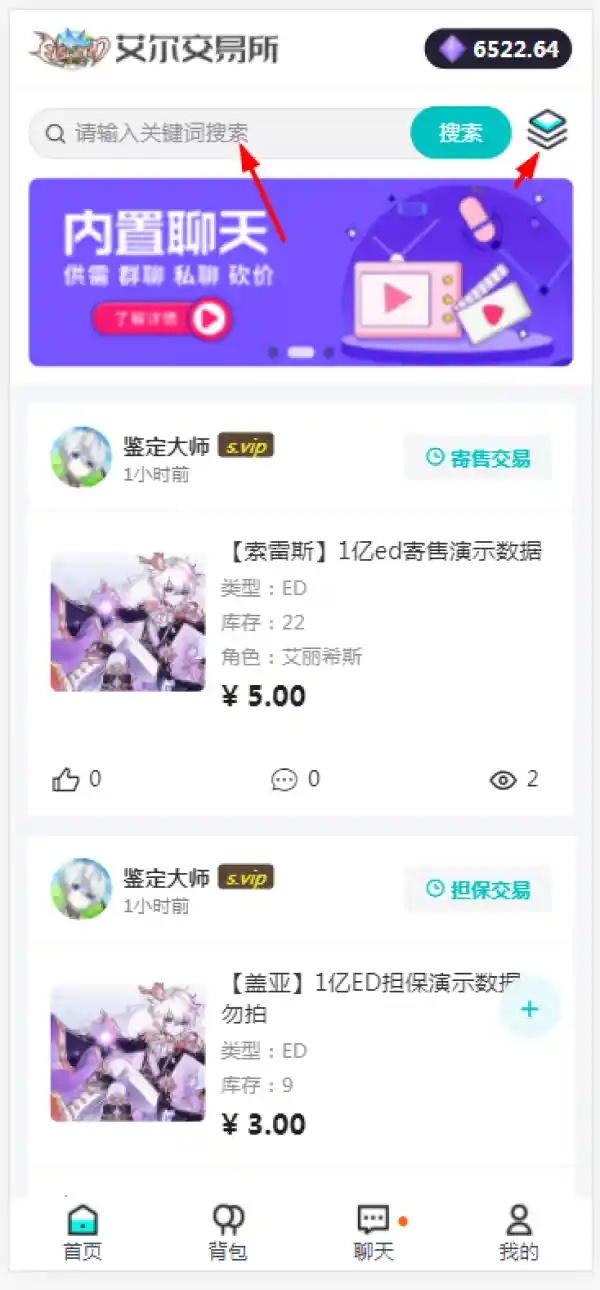Switch to the 我的 tab
Viewport: 600px width, 1290px height.
(519, 1232)
